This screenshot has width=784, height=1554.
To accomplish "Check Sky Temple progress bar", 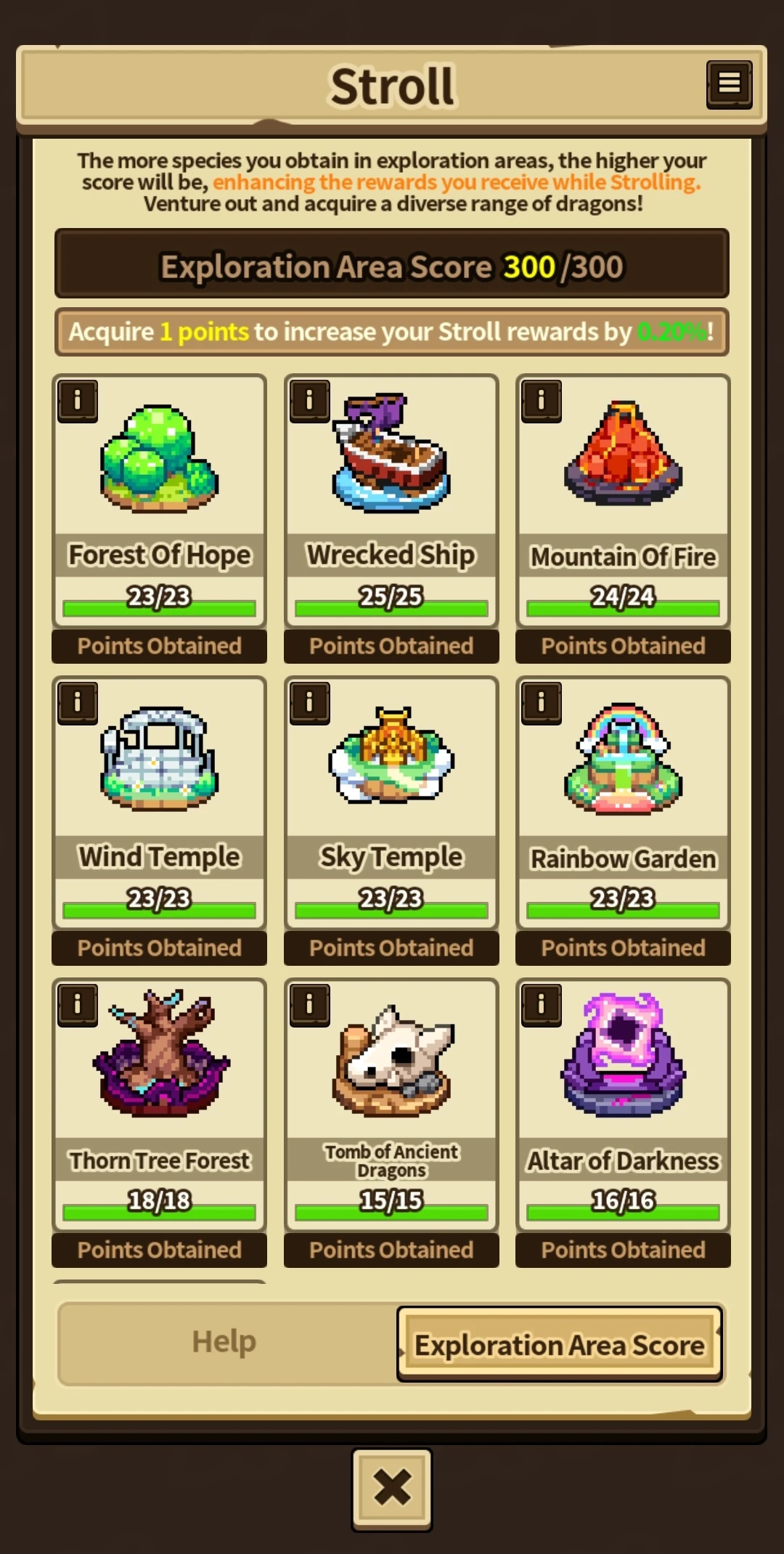I will click(x=391, y=909).
